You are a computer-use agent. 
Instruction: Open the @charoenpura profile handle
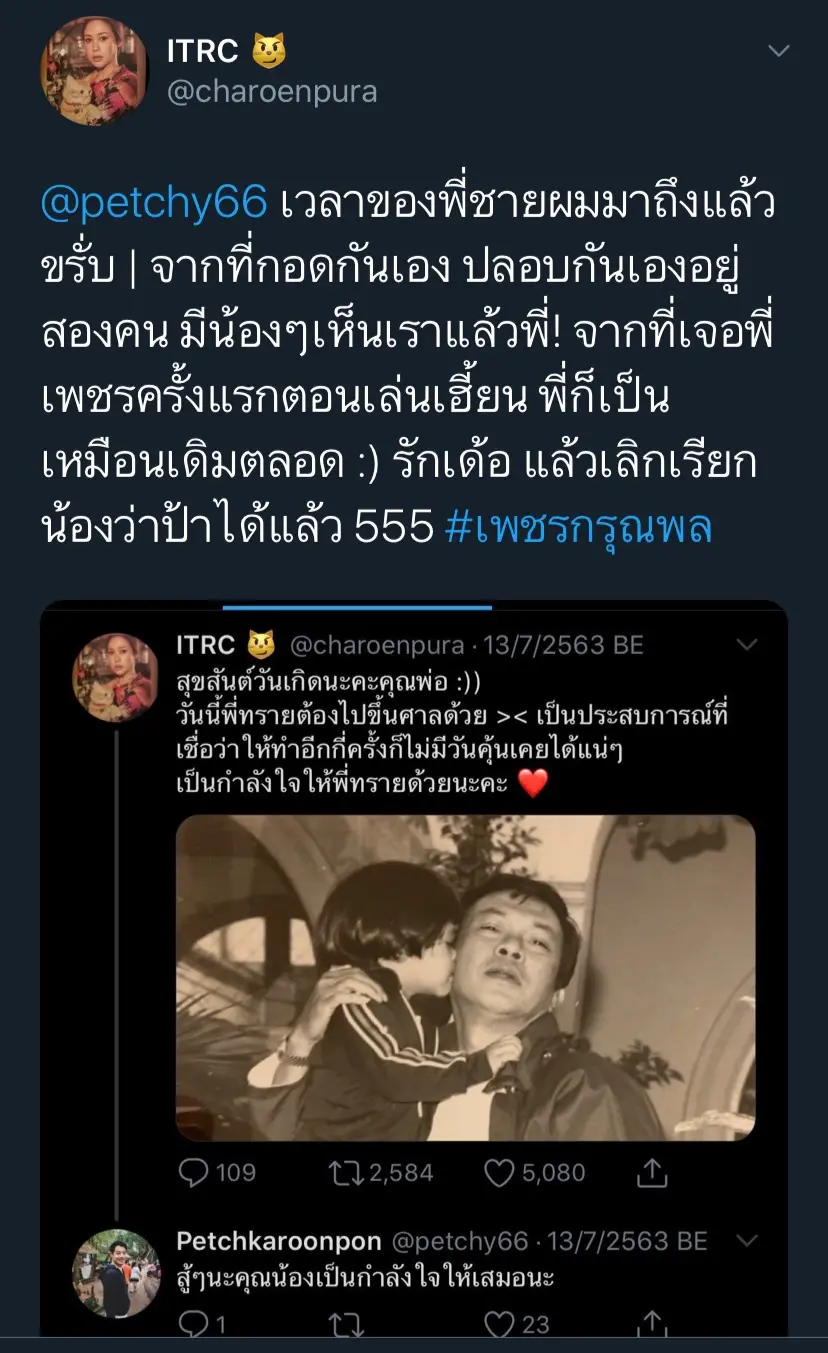pos(272,92)
